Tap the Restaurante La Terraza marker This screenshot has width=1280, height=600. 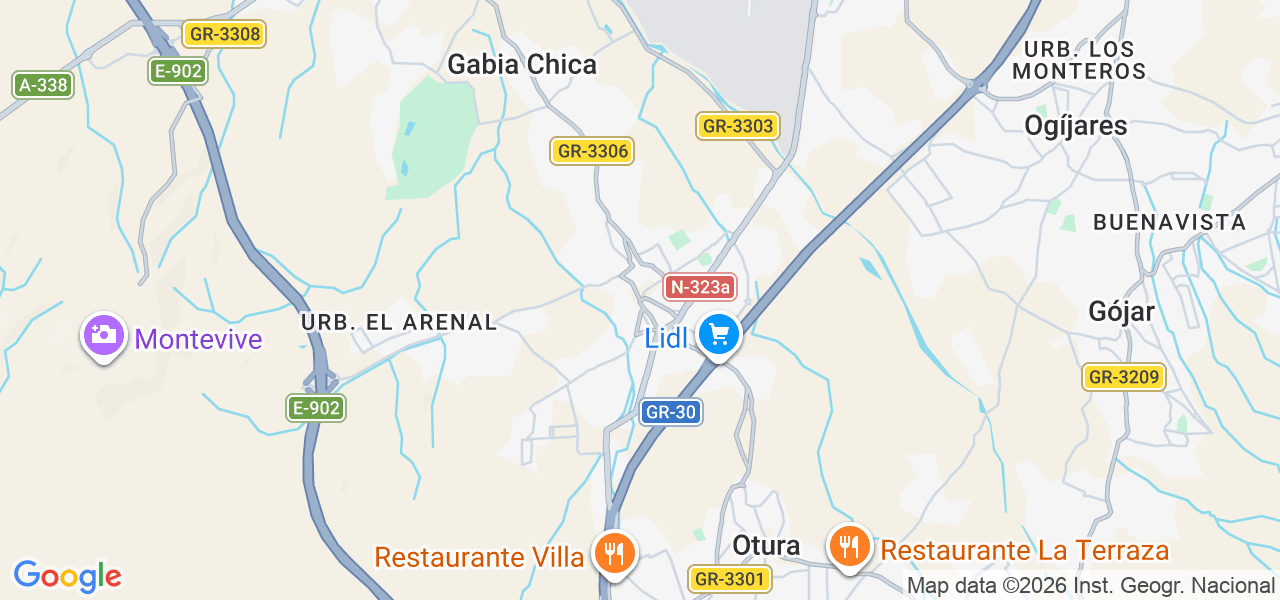click(x=849, y=547)
